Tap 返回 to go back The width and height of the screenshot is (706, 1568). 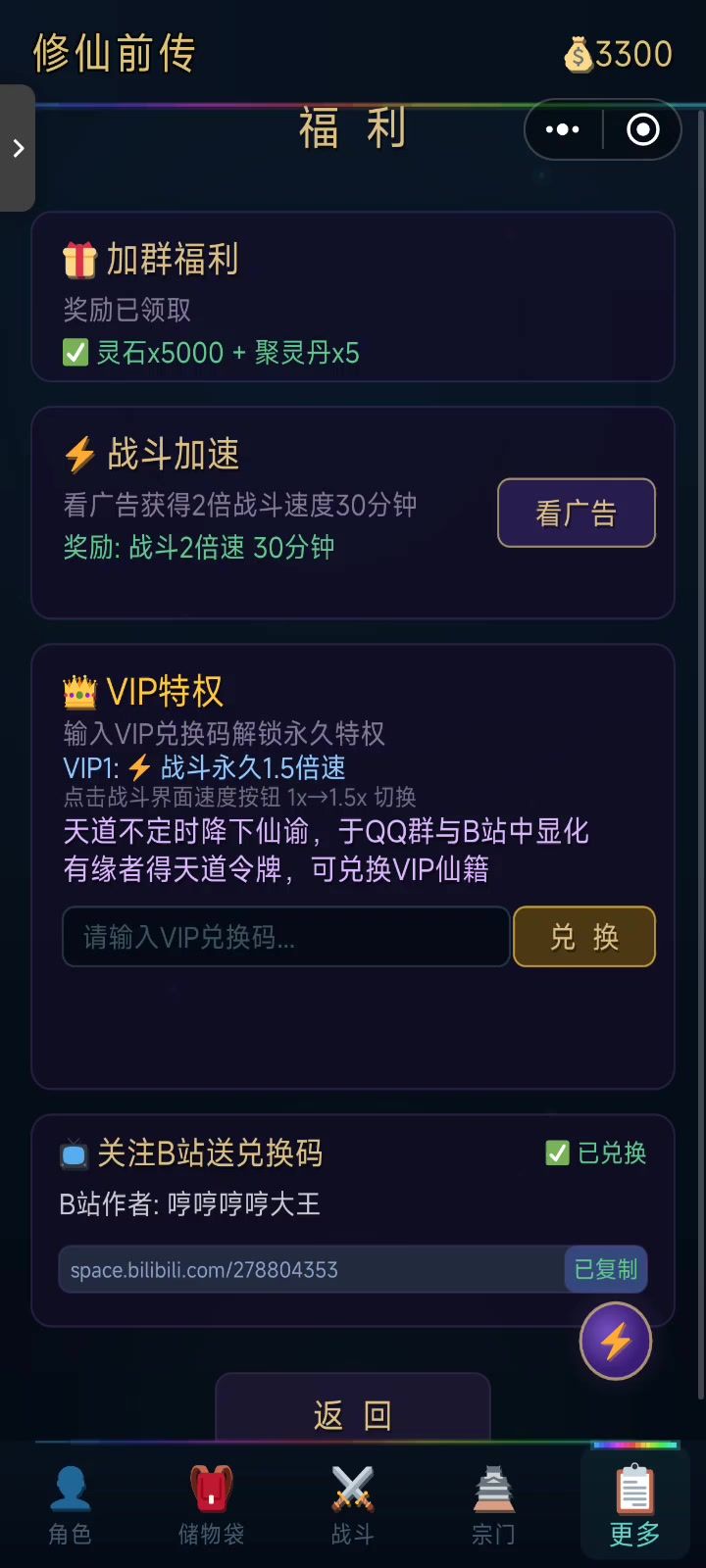[353, 1414]
